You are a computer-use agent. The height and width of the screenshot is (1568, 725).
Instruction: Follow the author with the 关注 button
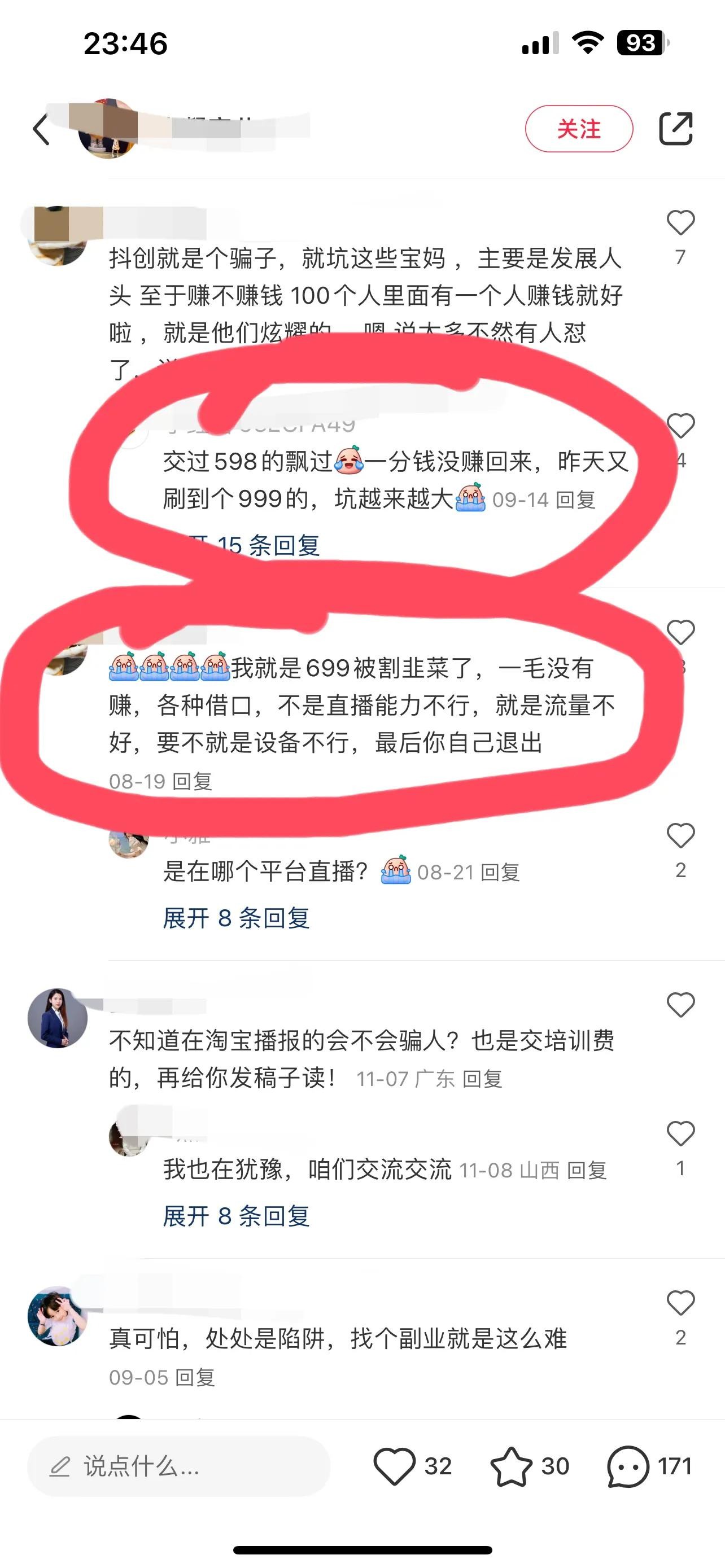click(578, 129)
